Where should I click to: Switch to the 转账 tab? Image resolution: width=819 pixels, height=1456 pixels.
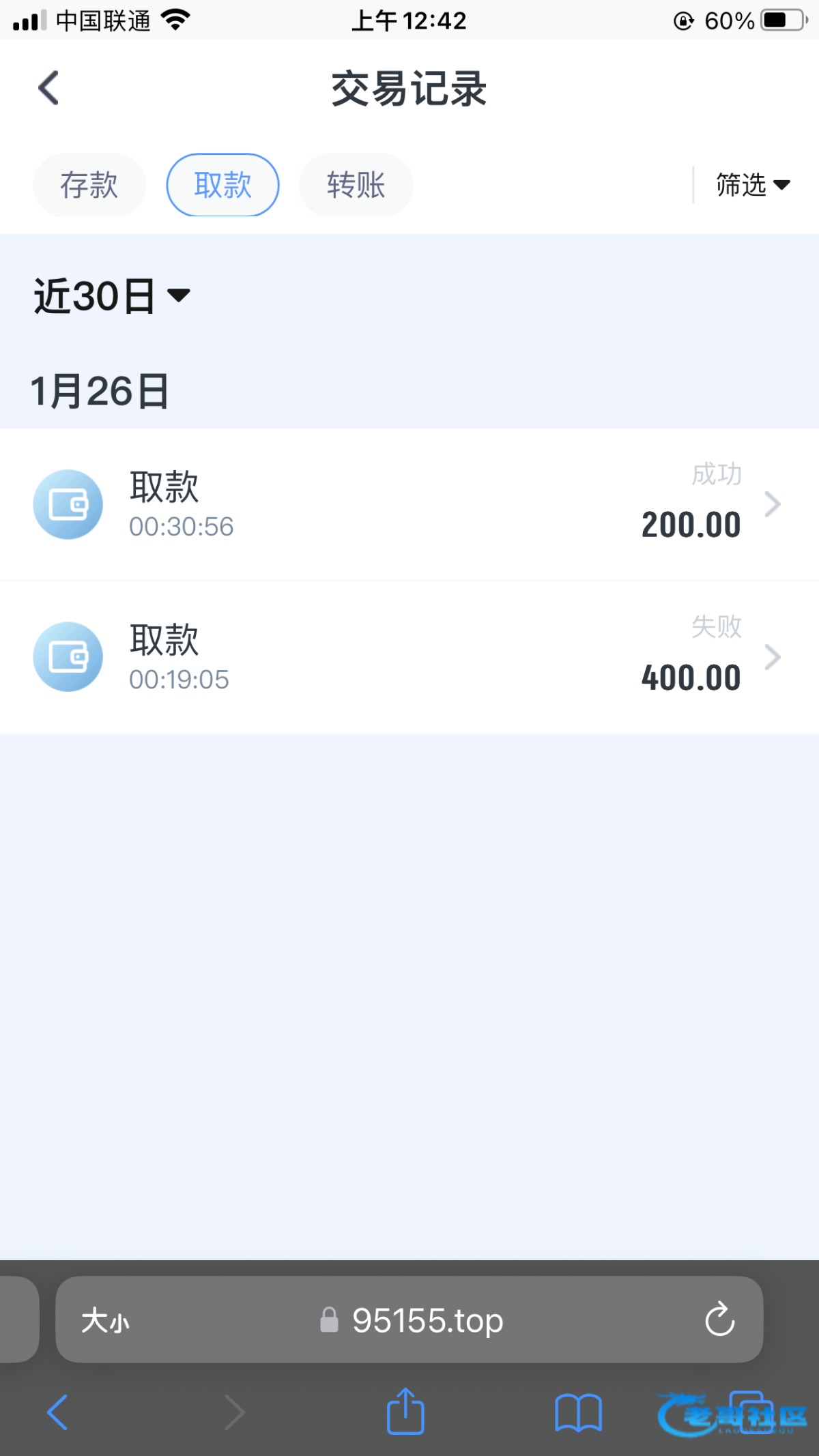[356, 185]
